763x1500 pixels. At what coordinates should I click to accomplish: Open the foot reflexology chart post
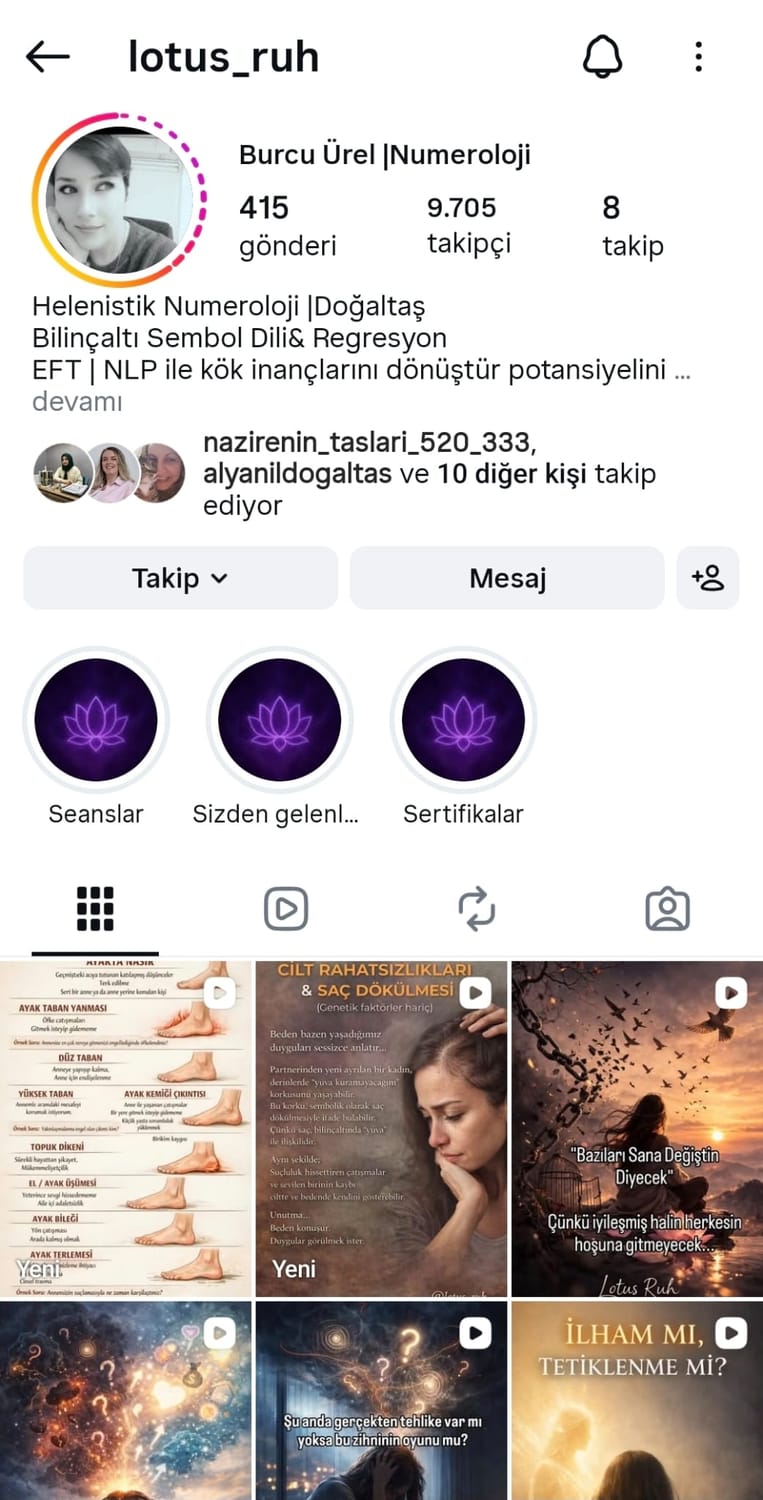125,1128
